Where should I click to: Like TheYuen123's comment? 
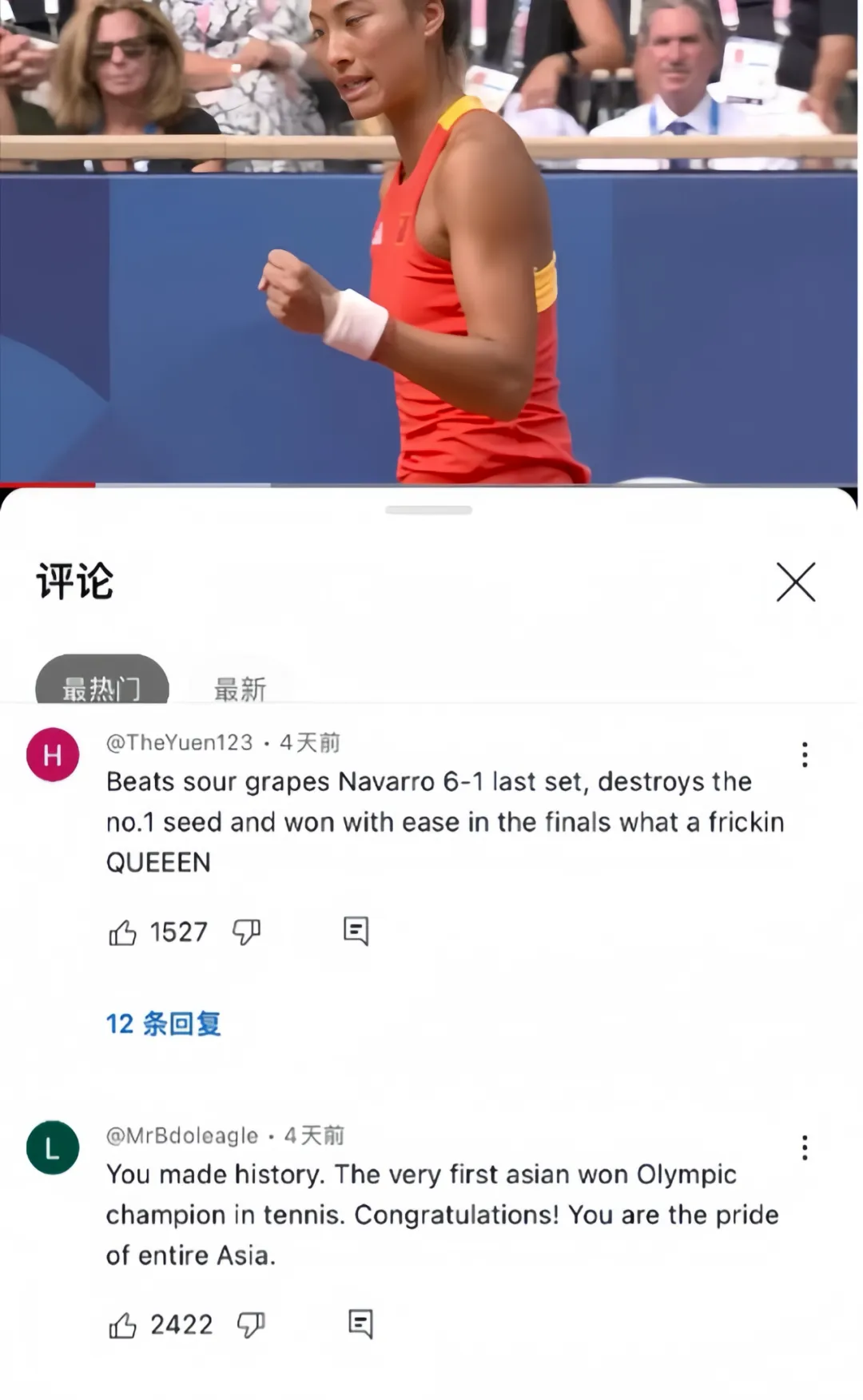[x=122, y=933]
